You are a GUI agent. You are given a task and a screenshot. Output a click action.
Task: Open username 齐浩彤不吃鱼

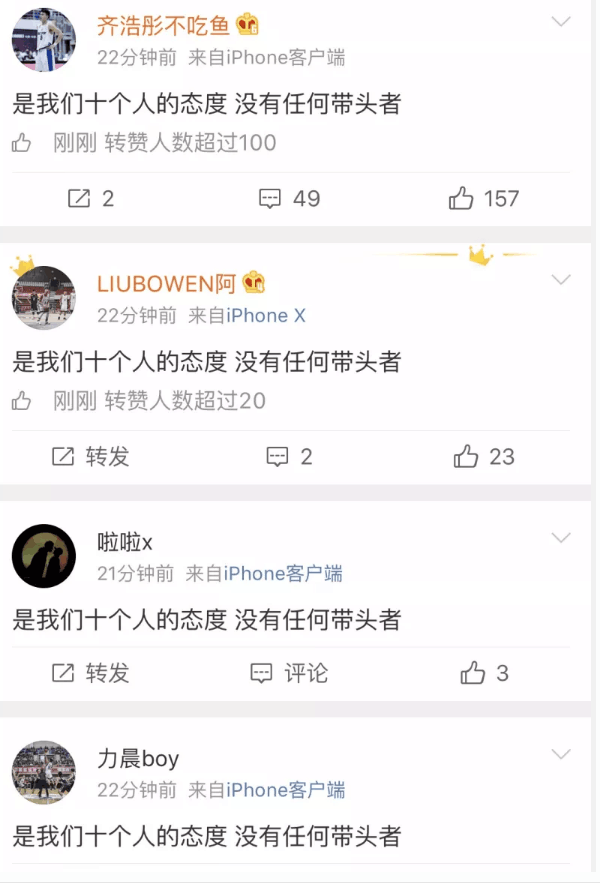pos(163,25)
